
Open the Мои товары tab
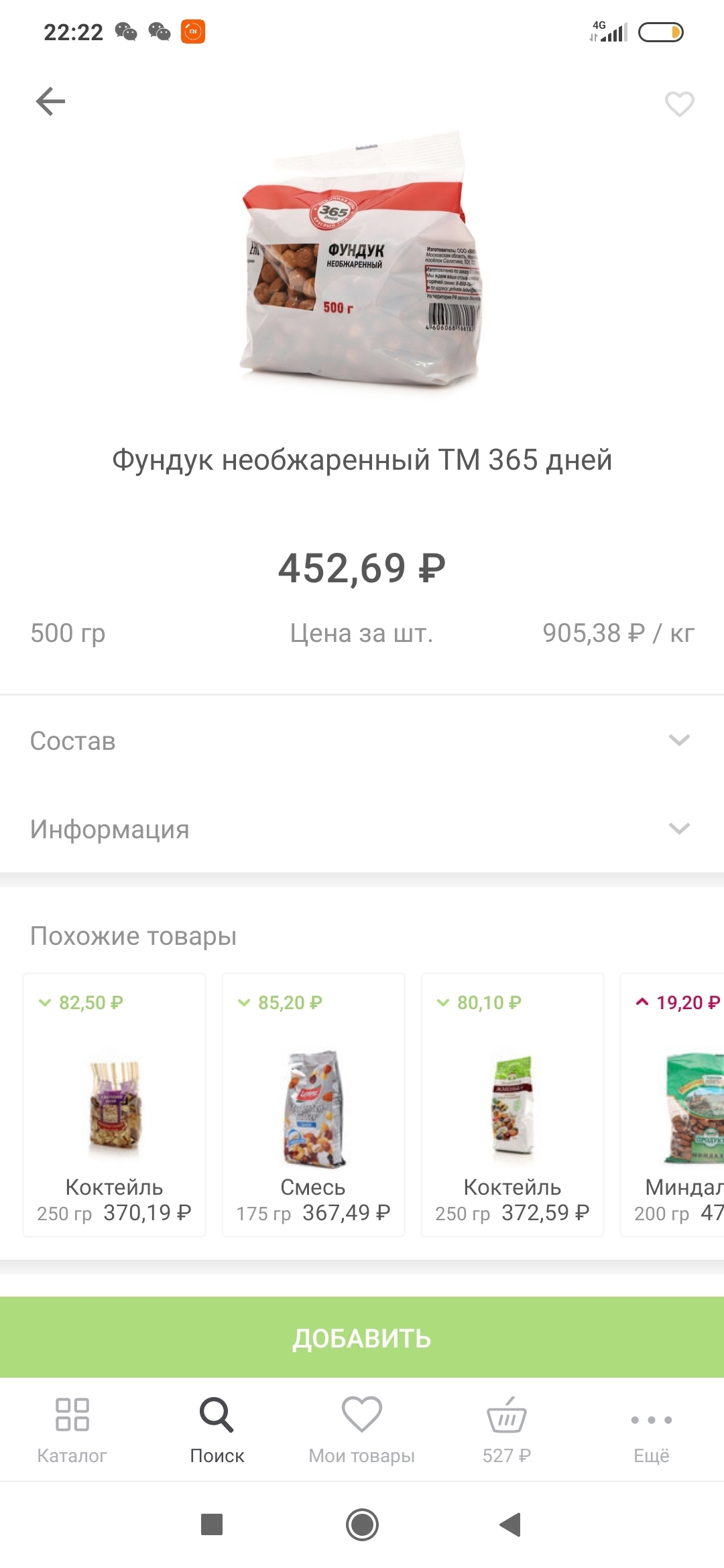362,1429
